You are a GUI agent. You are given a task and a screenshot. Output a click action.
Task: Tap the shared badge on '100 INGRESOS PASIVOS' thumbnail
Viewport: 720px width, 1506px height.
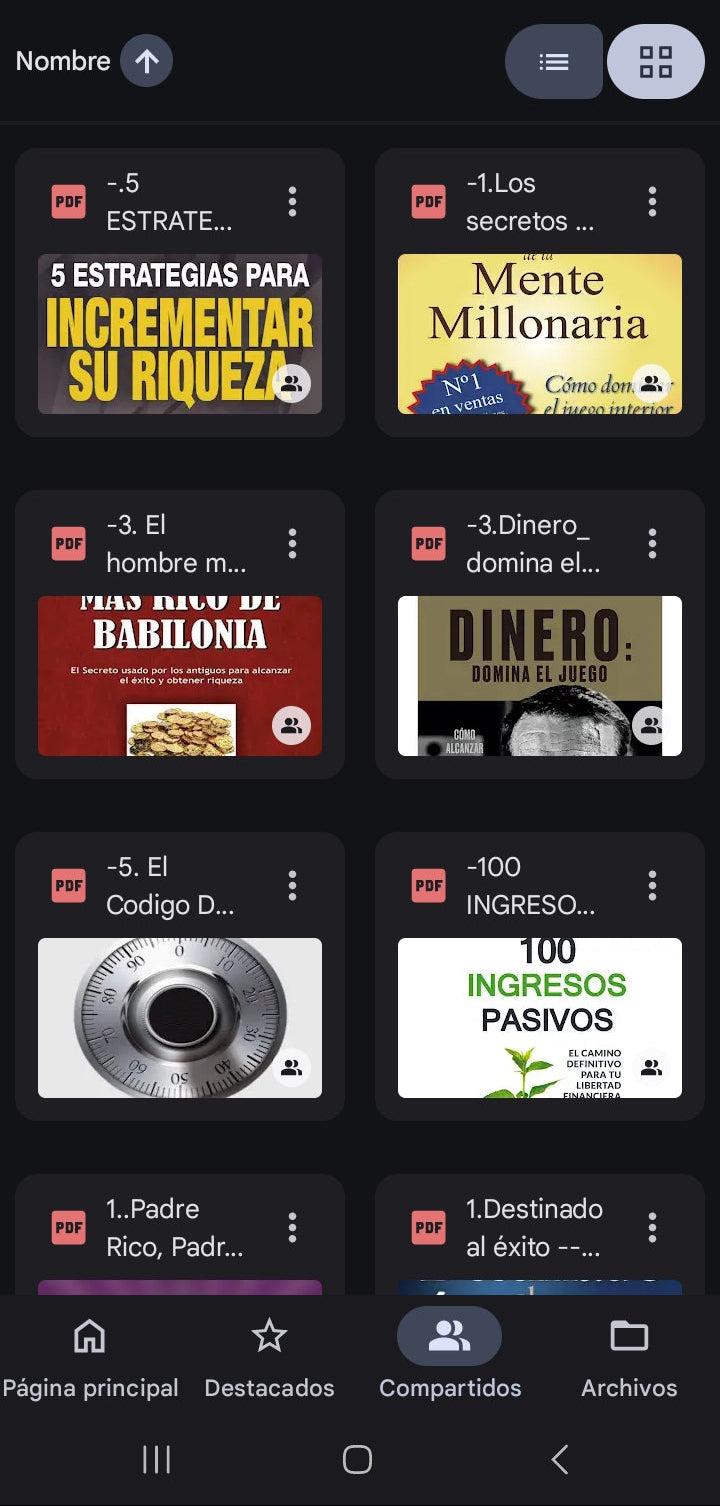pyautogui.click(x=651, y=1068)
